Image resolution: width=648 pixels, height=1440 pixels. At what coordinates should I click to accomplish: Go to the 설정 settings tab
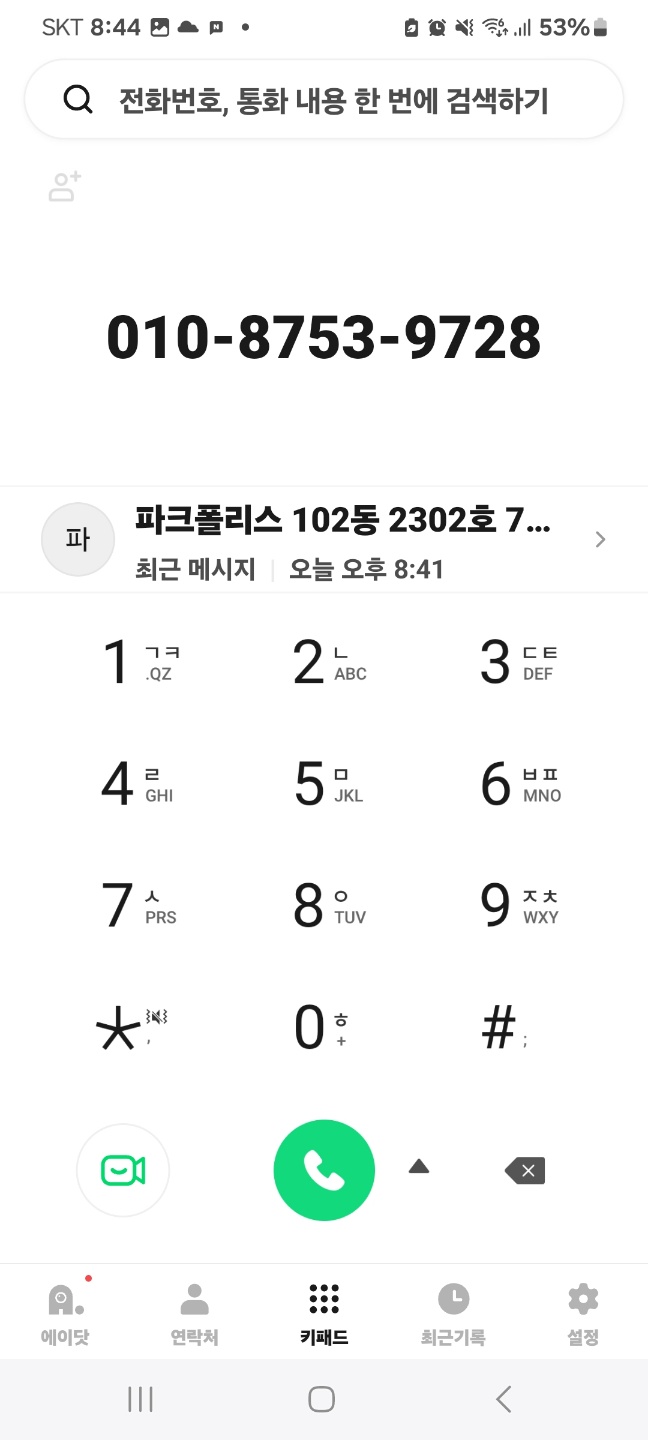(583, 1311)
